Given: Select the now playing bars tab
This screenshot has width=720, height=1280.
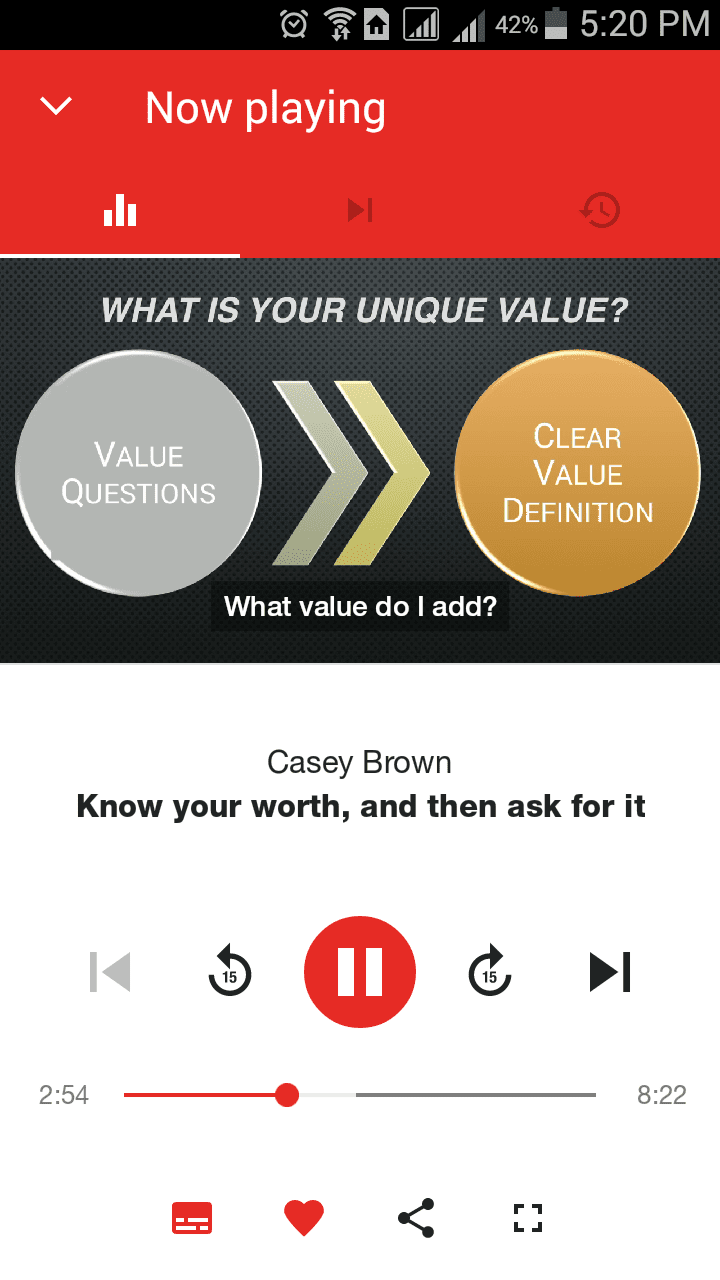Looking at the screenshot, I should (x=120, y=211).
